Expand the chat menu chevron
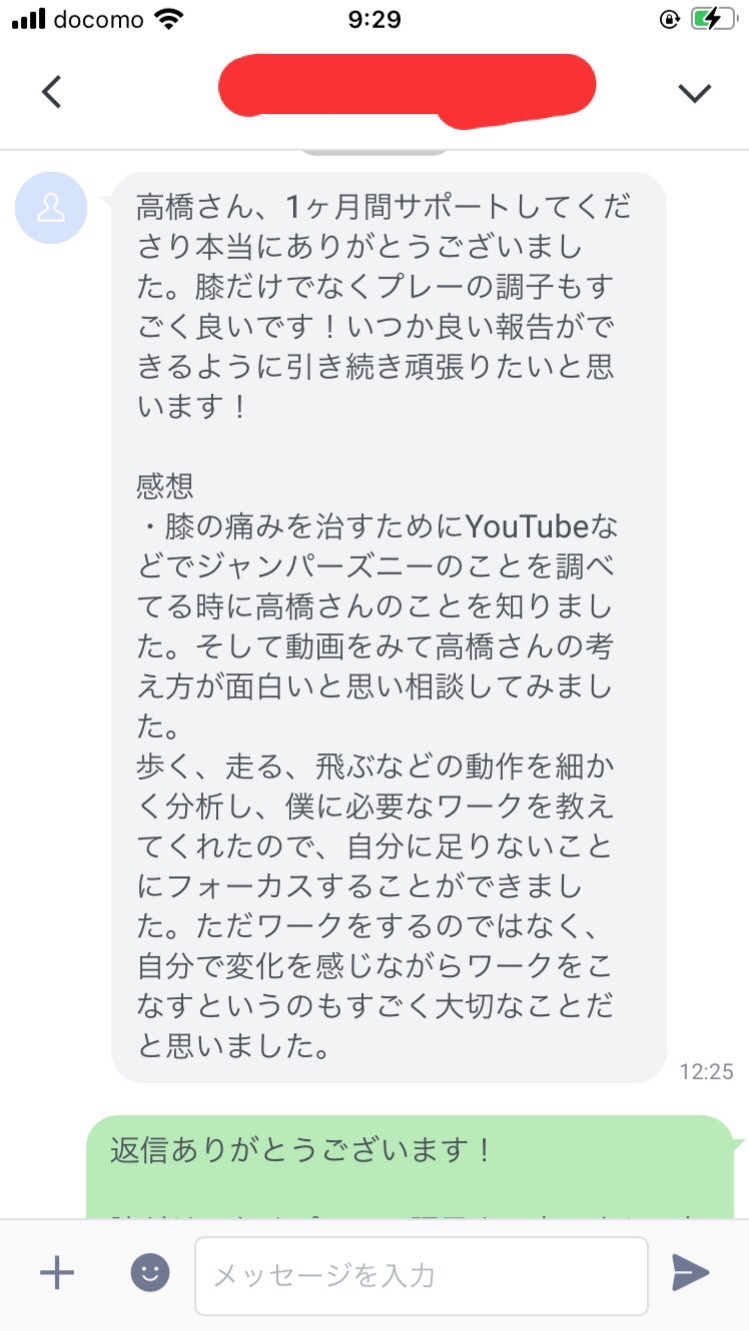This screenshot has height=1331, width=749. 694,93
